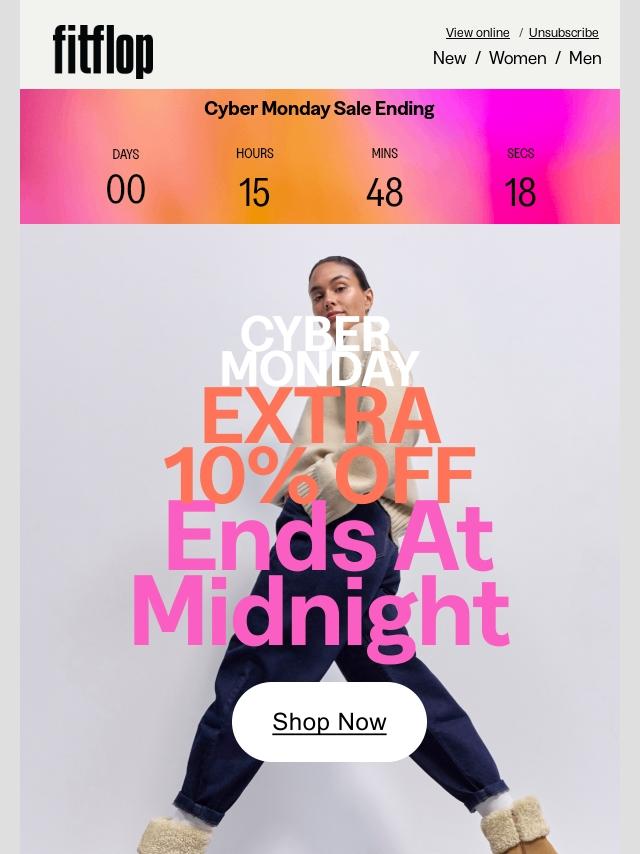The height and width of the screenshot is (854, 640).
Task: Tap the Unsubscribe link
Action: (x=563, y=33)
